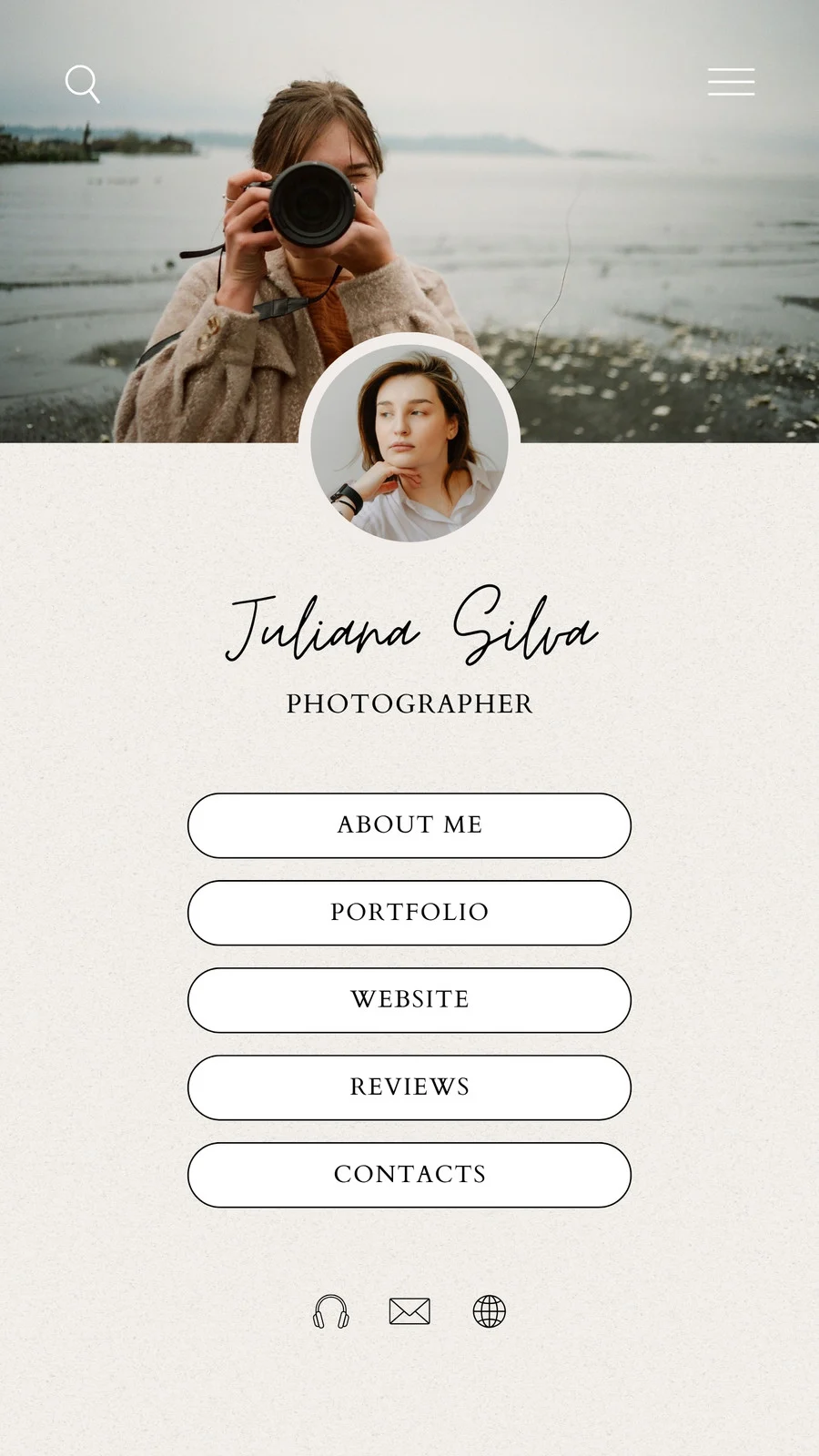Go to the Website link button
Image resolution: width=819 pixels, height=1456 pixels.
[409, 1000]
